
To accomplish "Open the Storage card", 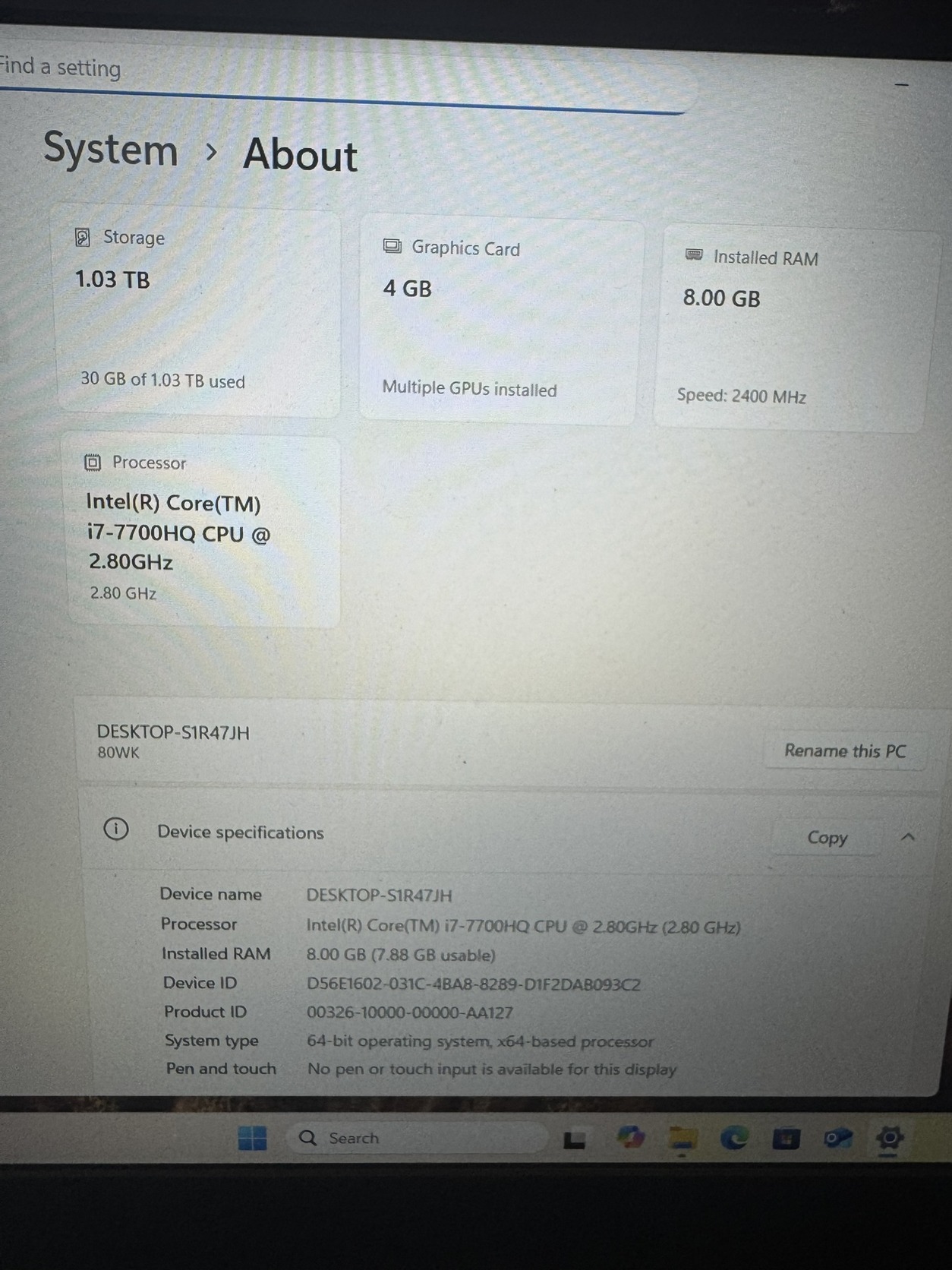I will point(199,311).
